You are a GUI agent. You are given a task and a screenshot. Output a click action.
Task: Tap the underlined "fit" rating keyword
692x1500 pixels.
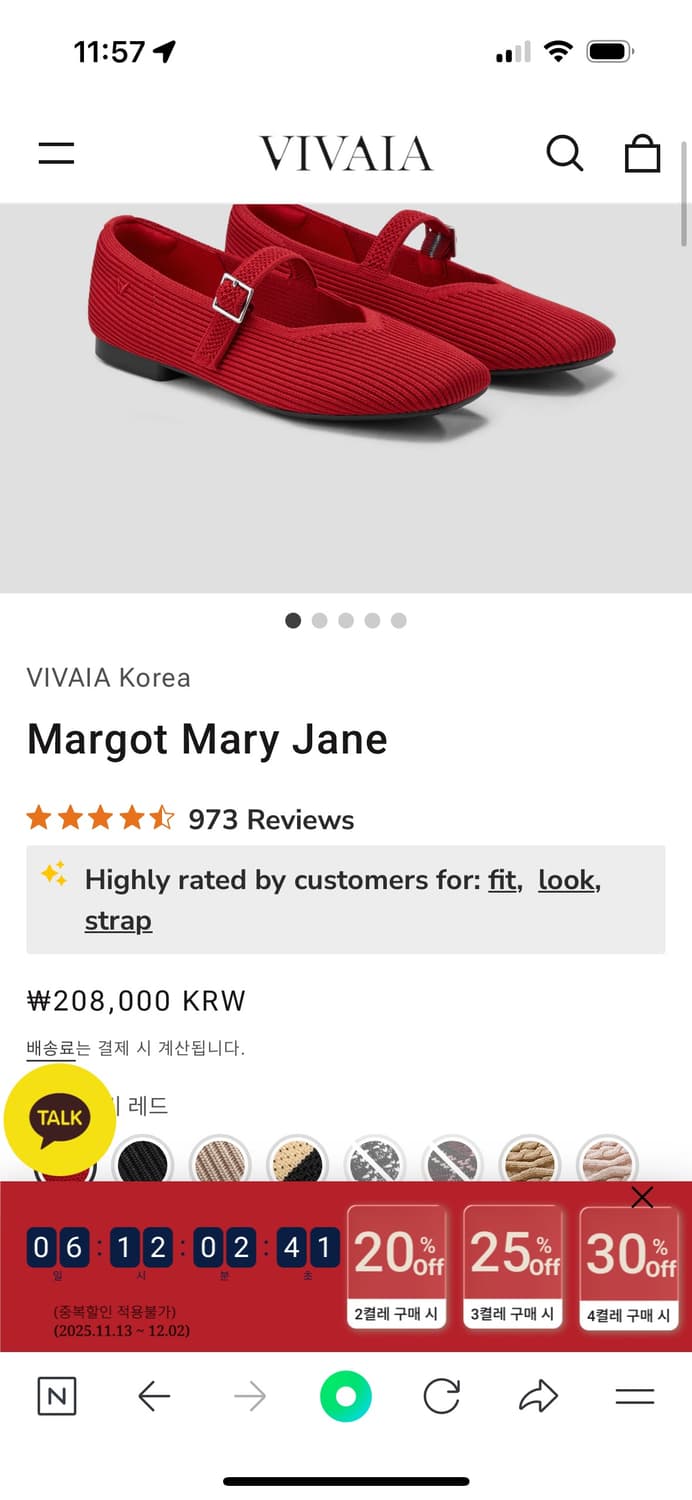click(504, 880)
